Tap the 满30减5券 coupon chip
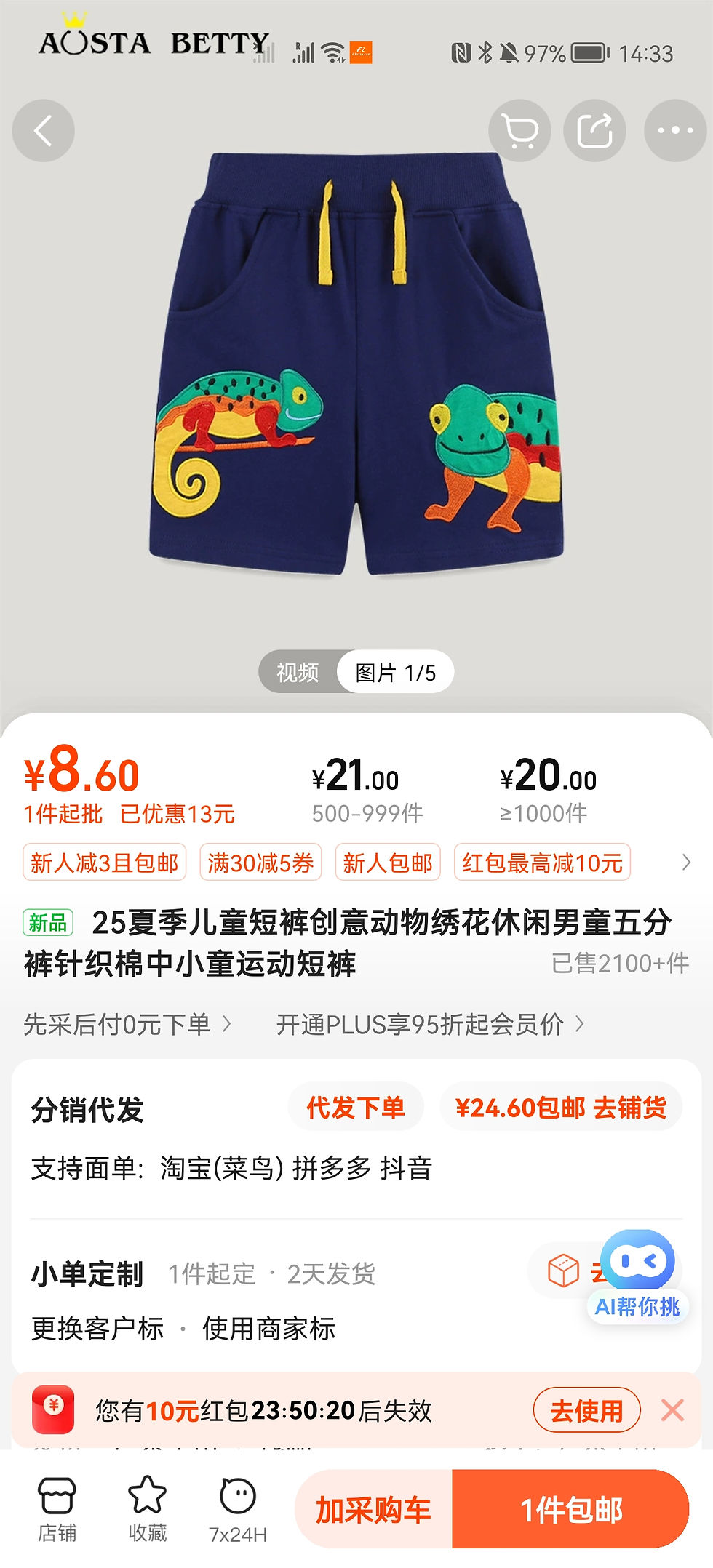This screenshot has height=1568, width=713. [x=260, y=863]
